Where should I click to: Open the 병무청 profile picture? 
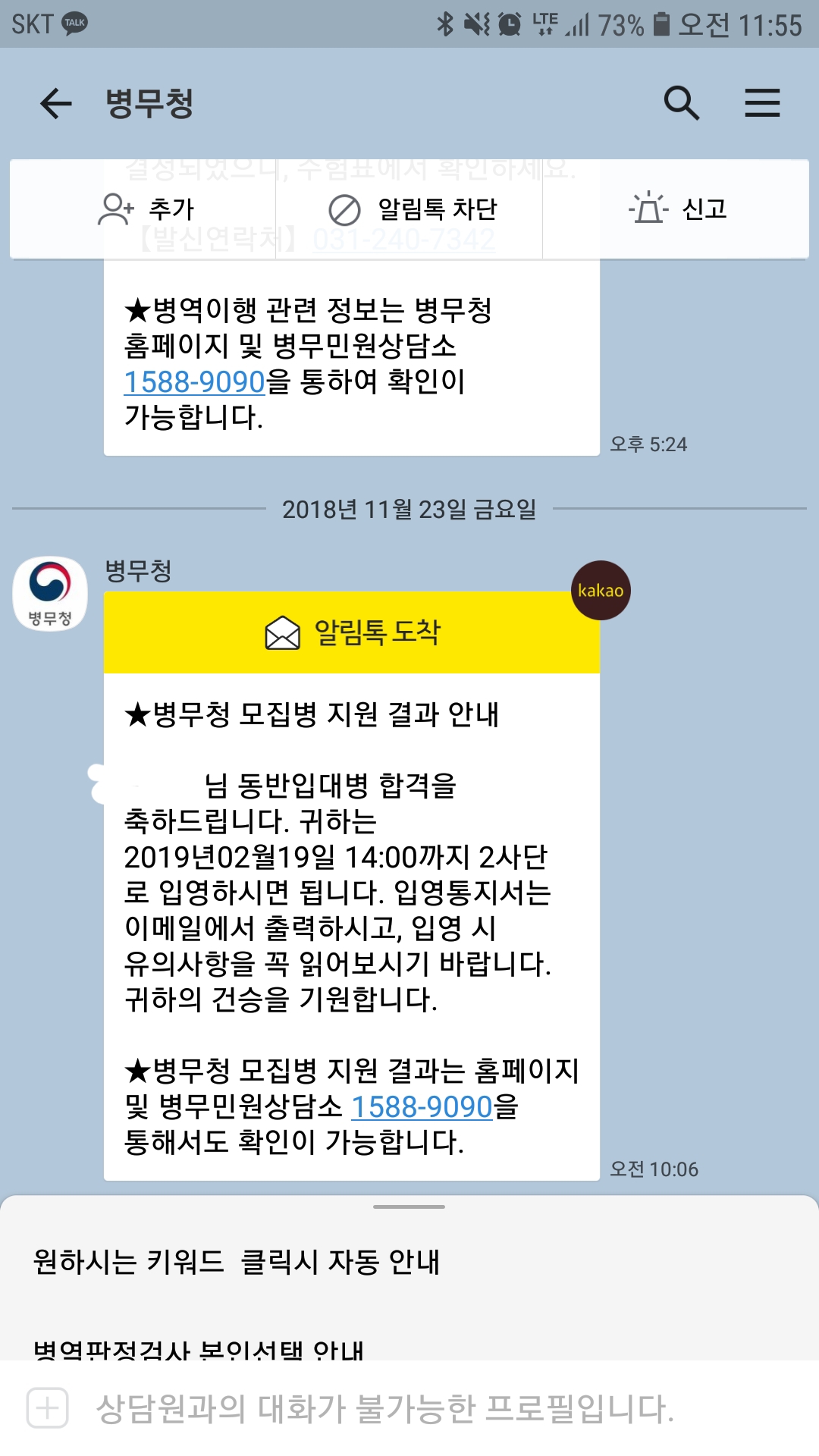(x=50, y=594)
